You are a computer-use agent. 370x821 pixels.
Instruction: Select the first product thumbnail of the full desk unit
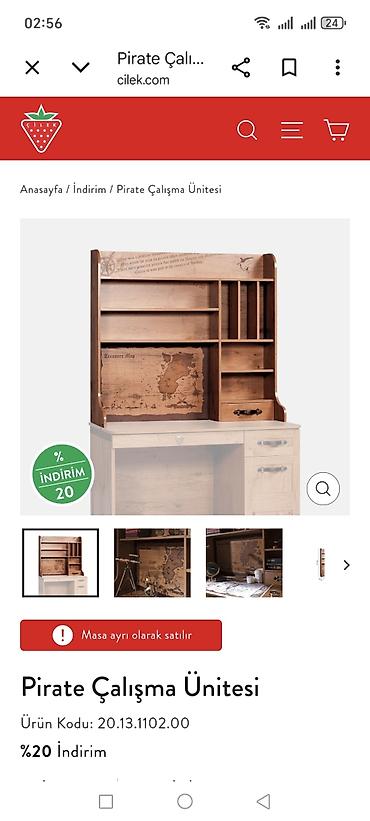[x=60, y=563]
